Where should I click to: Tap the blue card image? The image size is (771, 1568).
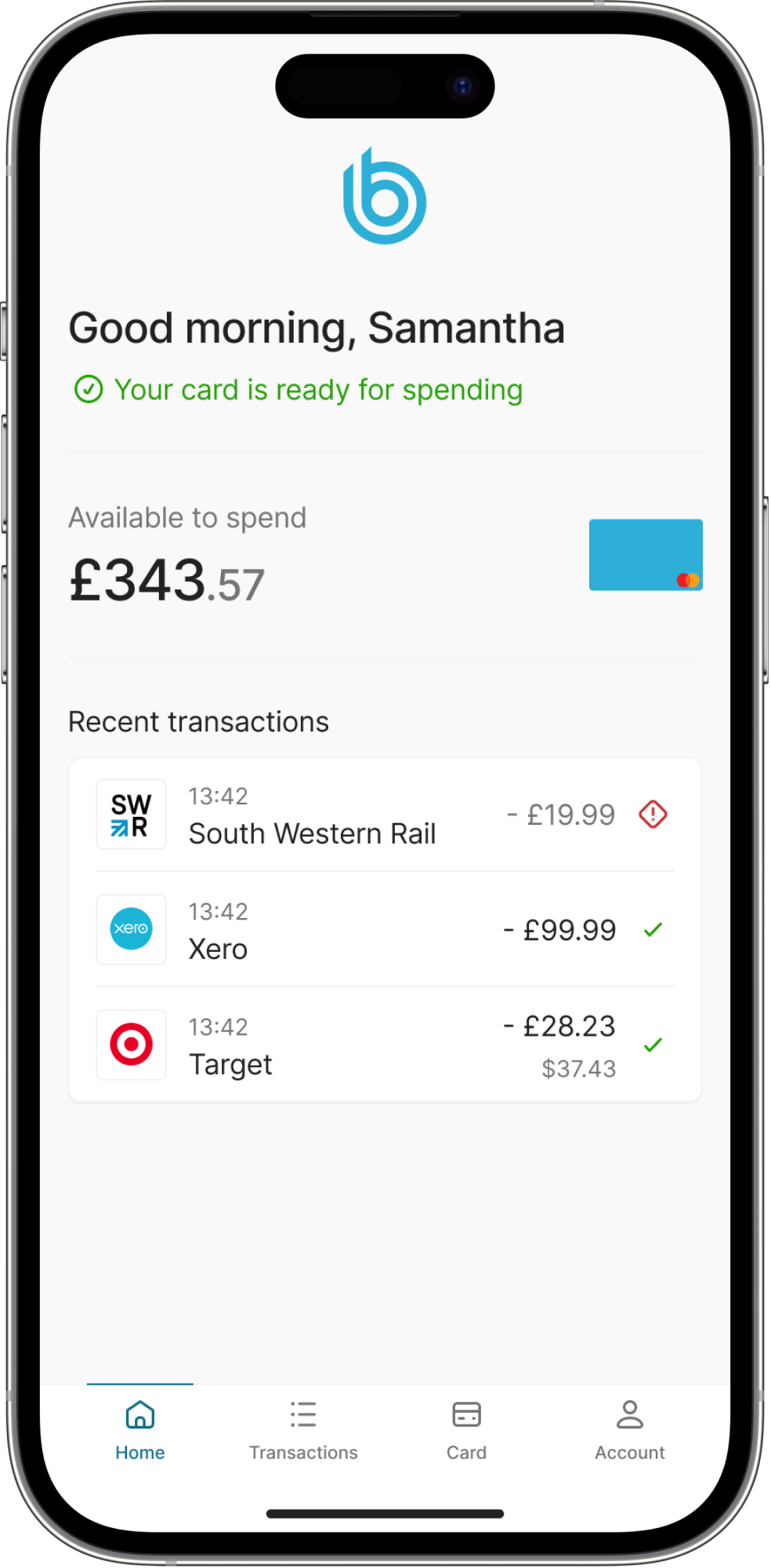point(646,554)
